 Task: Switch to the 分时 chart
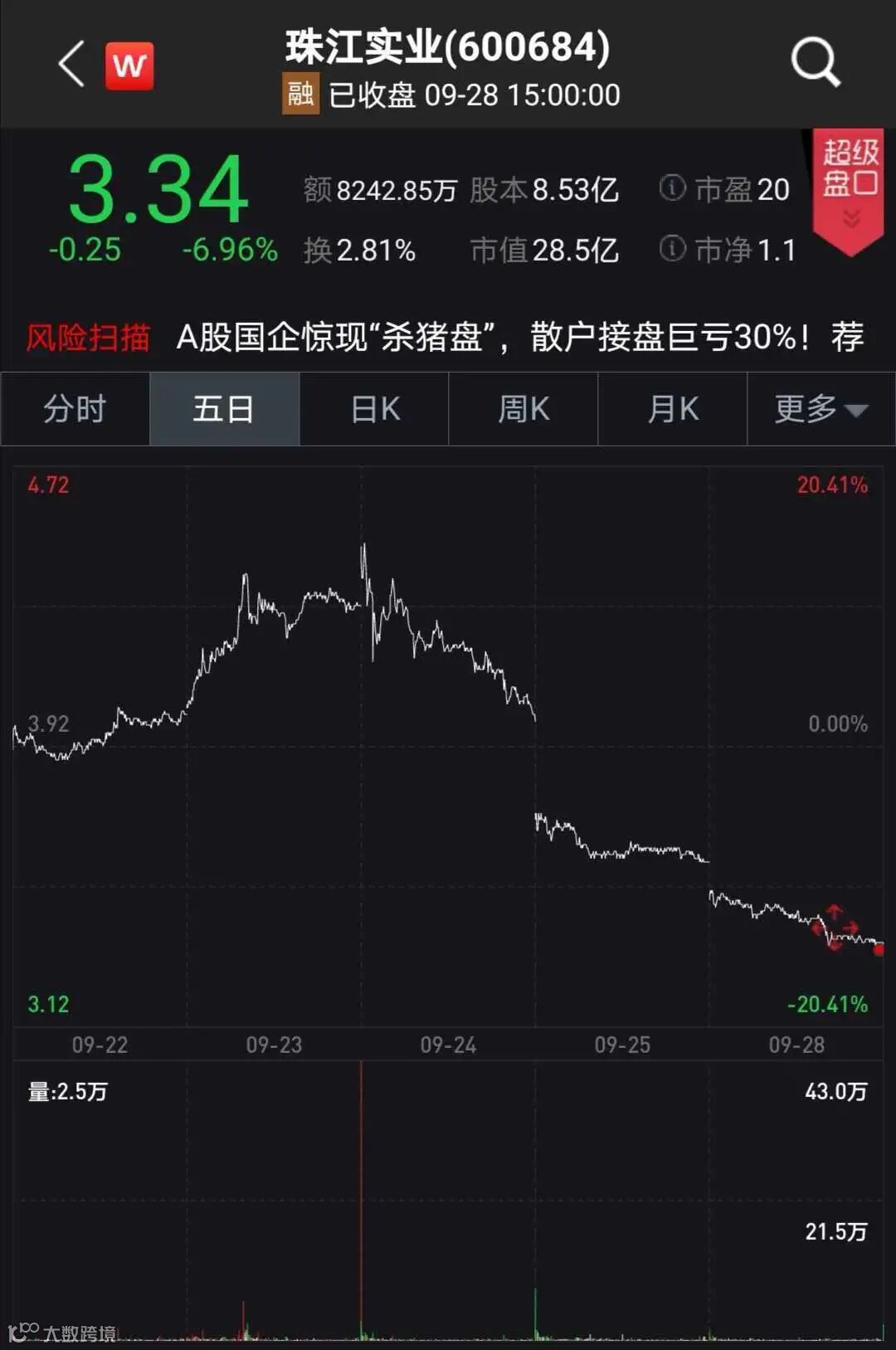(x=75, y=409)
